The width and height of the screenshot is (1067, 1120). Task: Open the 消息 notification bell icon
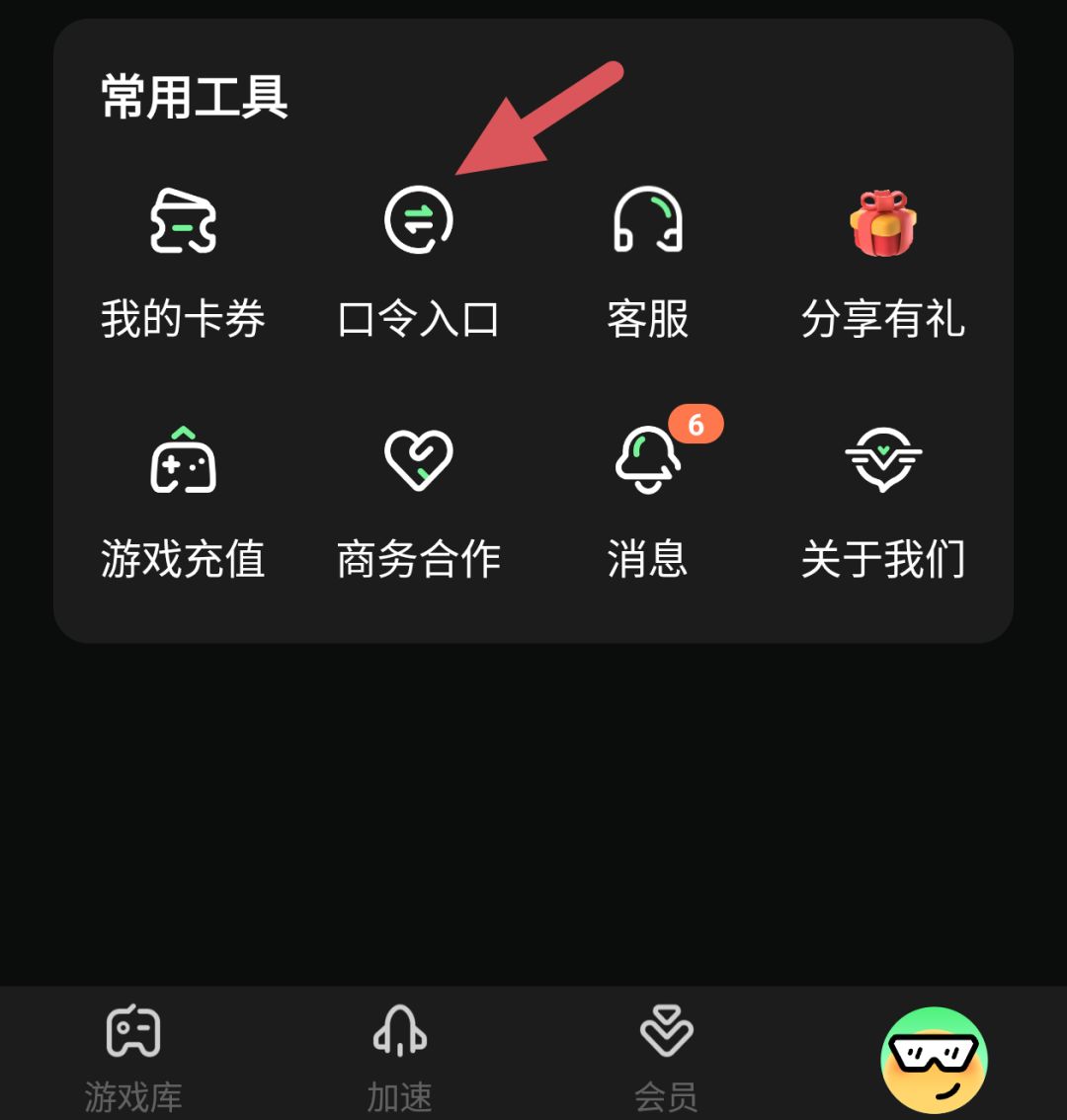tap(647, 464)
